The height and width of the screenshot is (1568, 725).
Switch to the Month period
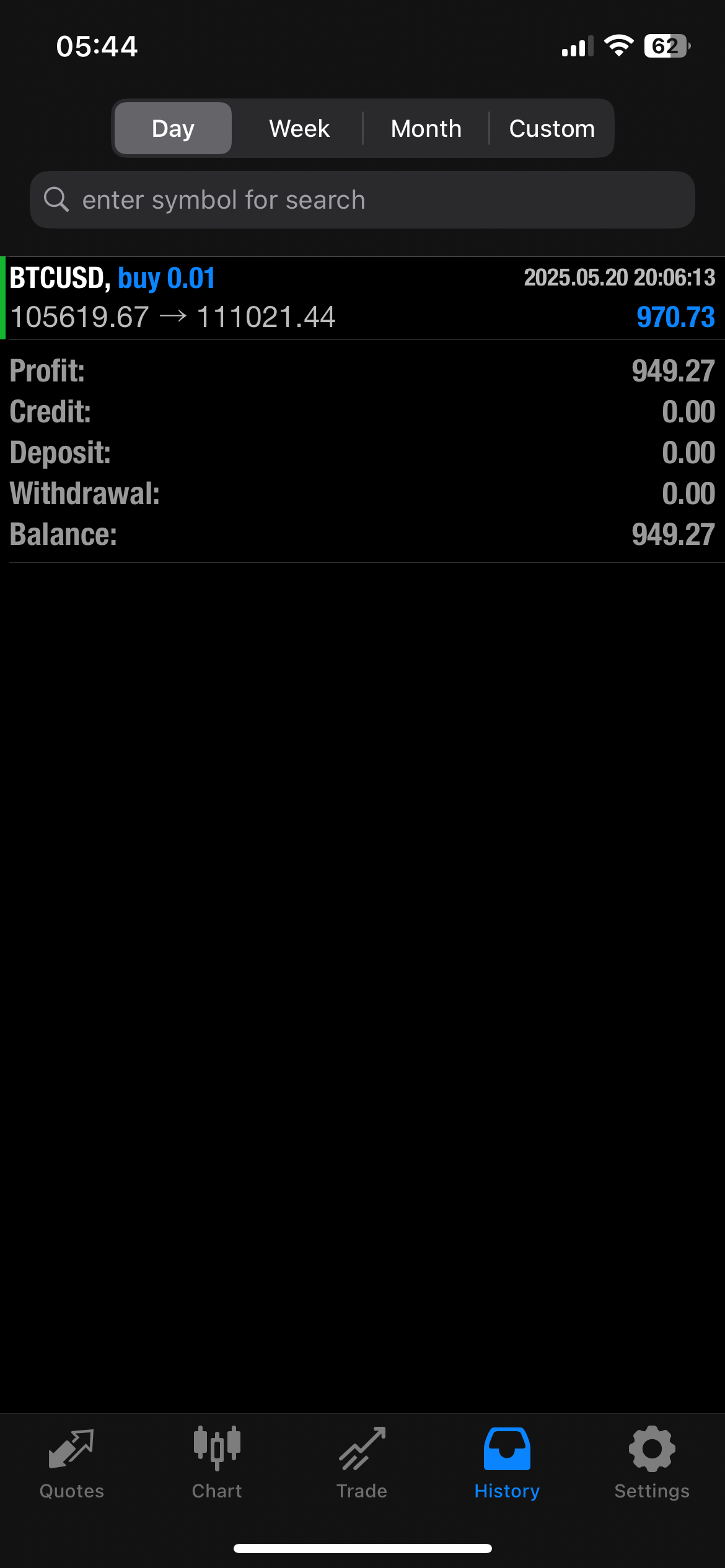pos(426,128)
